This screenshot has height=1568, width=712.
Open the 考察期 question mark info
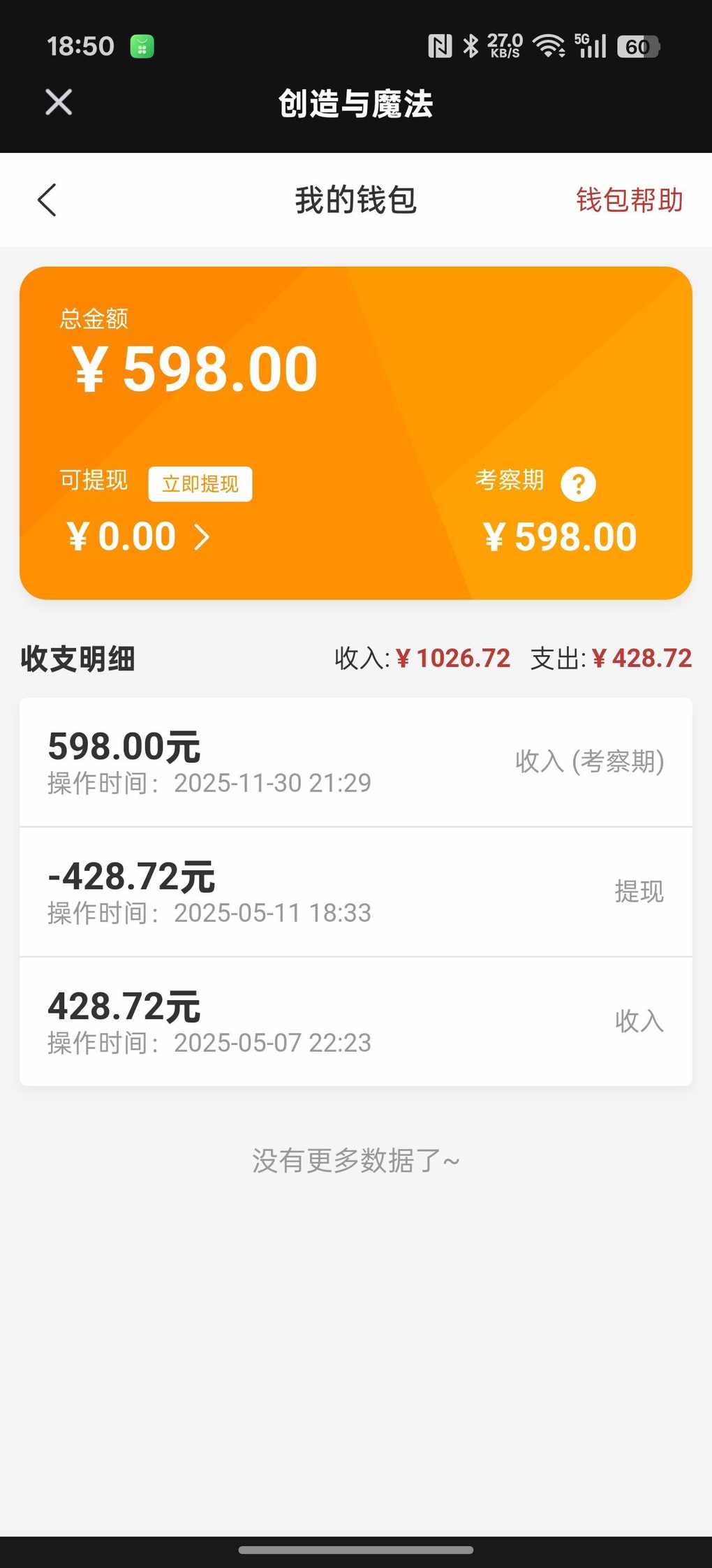pyautogui.click(x=578, y=483)
